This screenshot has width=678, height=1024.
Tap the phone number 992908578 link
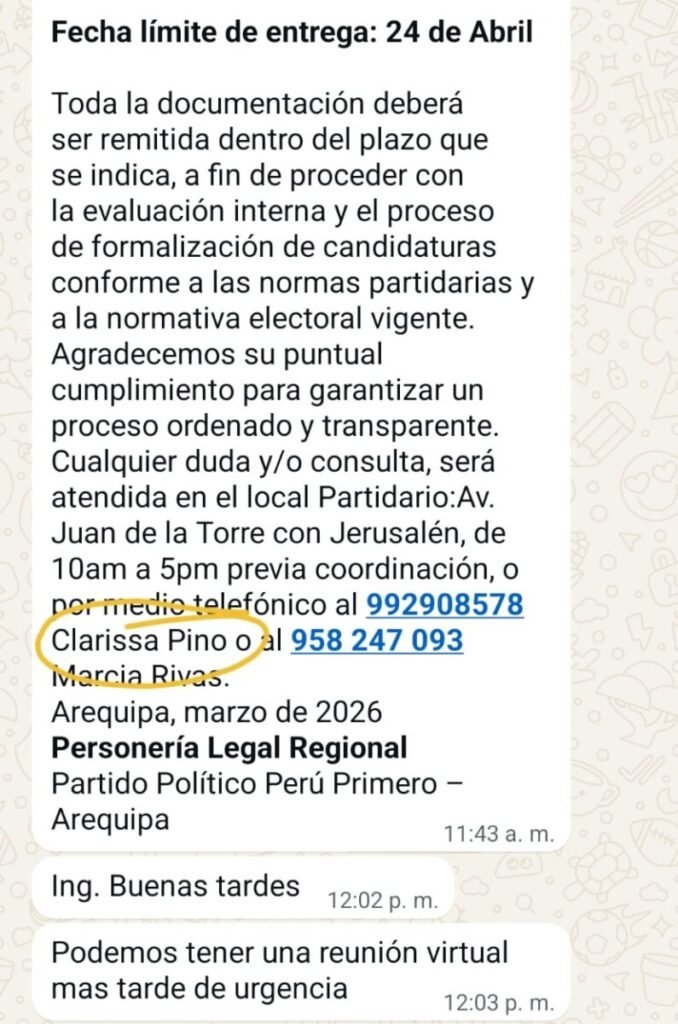[x=445, y=605]
